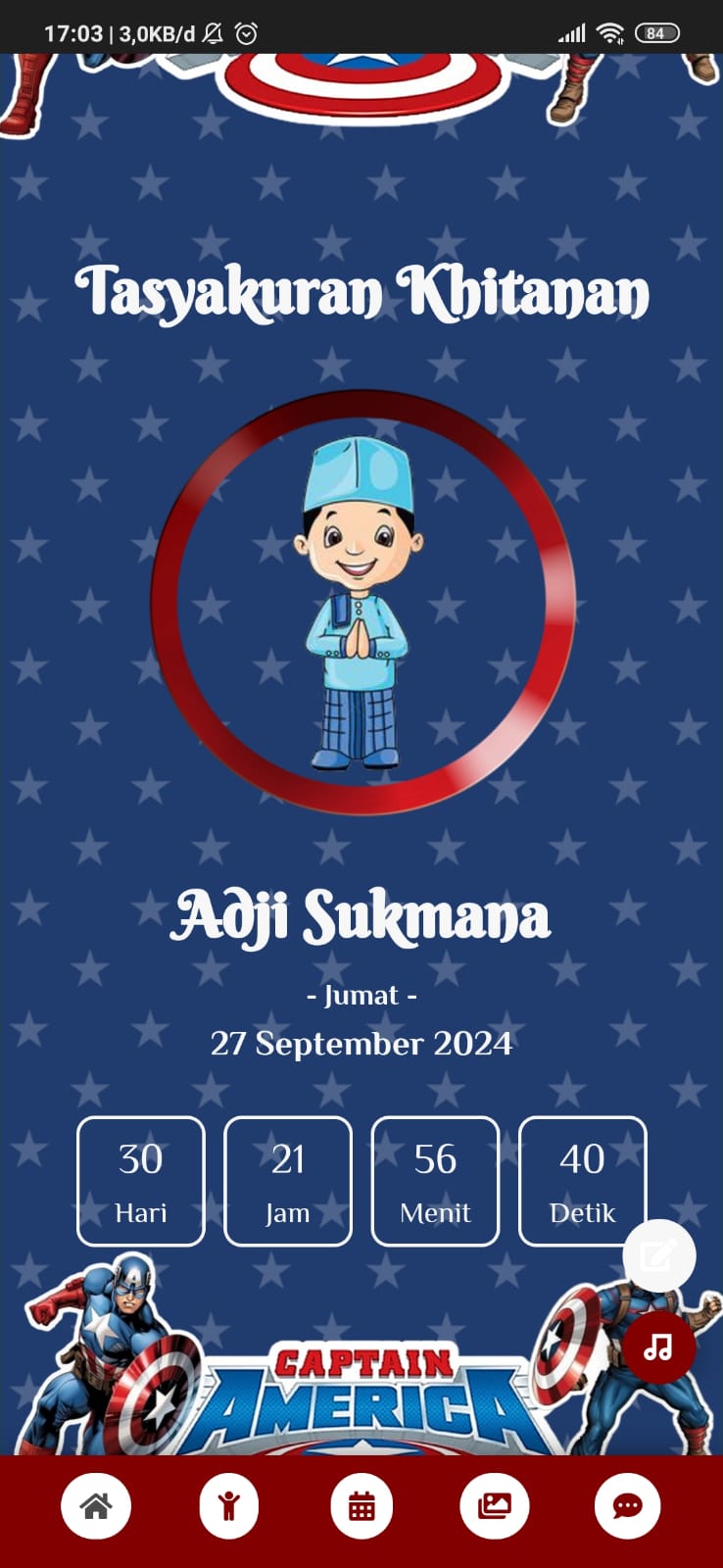Open the messages and wishes section

coord(627,1506)
